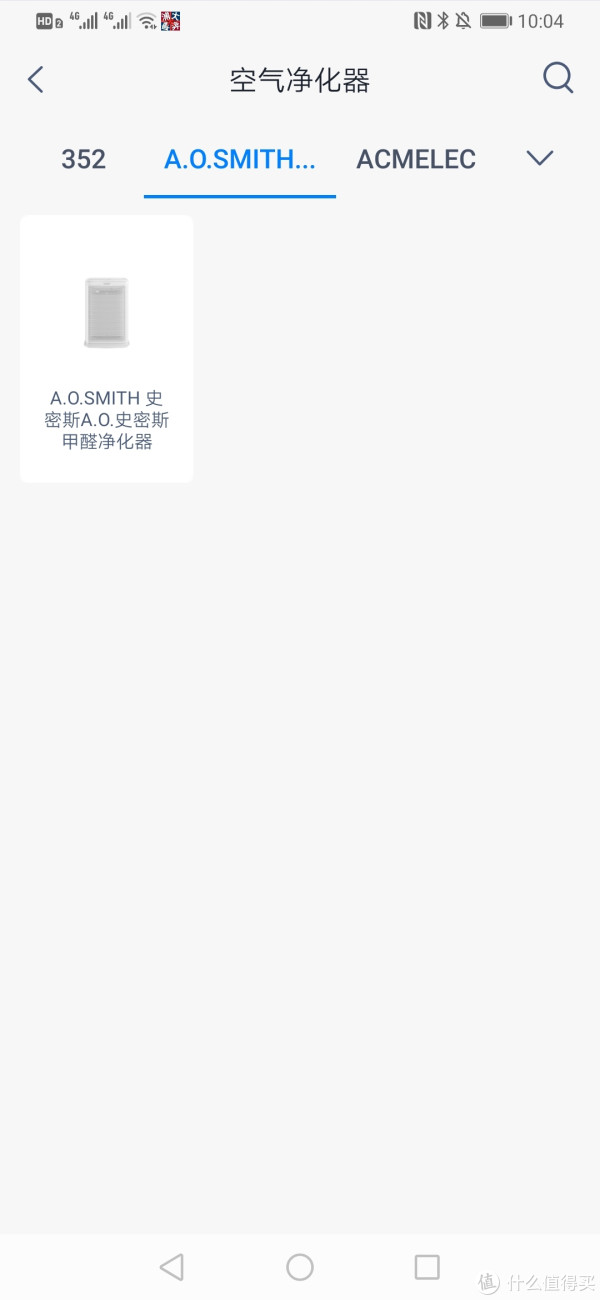The height and width of the screenshot is (1300, 600).
Task: Open search via the magnifier icon
Action: [x=558, y=79]
